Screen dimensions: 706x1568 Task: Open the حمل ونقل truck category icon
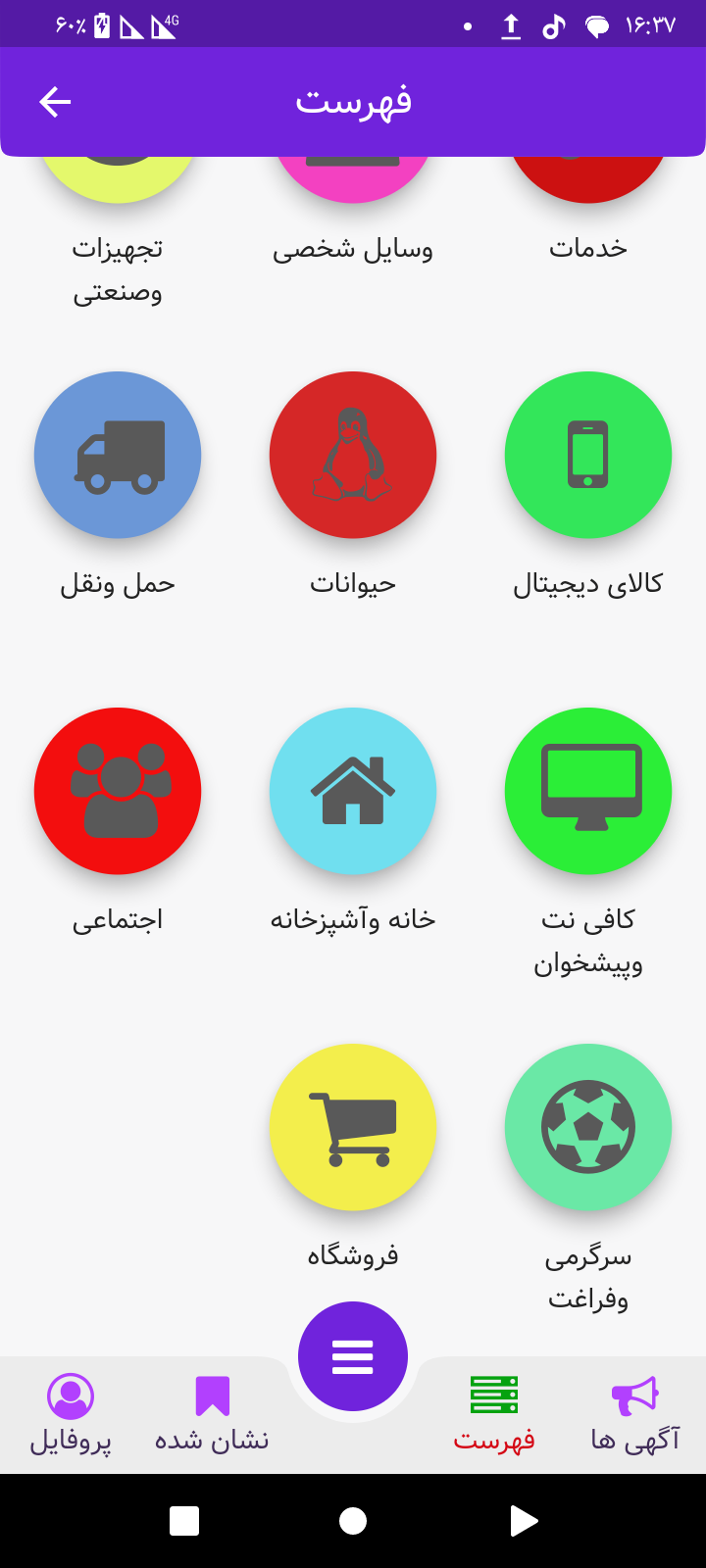coord(118,455)
